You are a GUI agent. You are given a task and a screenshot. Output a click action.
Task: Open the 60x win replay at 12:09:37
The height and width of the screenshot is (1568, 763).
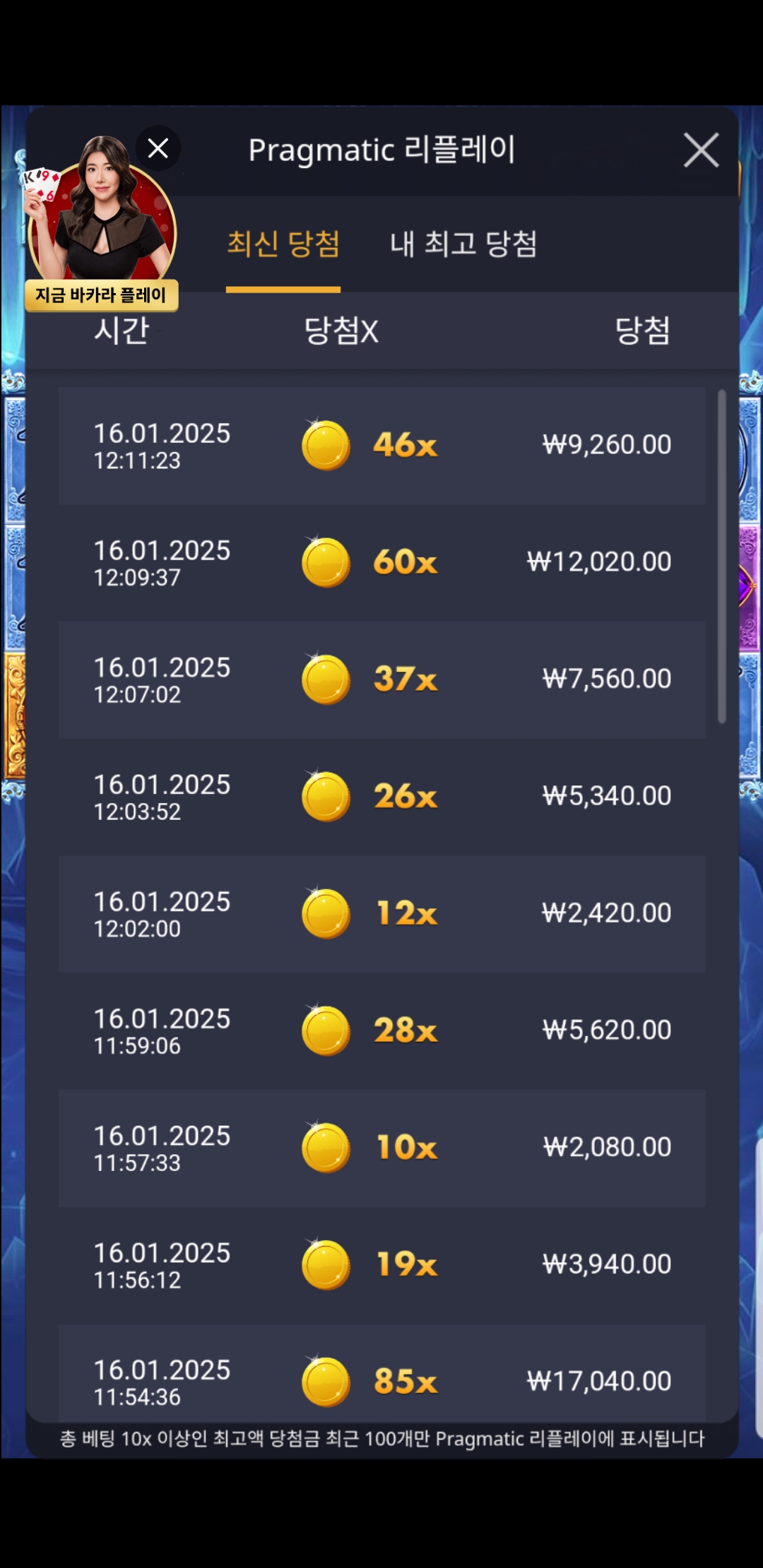(381, 562)
